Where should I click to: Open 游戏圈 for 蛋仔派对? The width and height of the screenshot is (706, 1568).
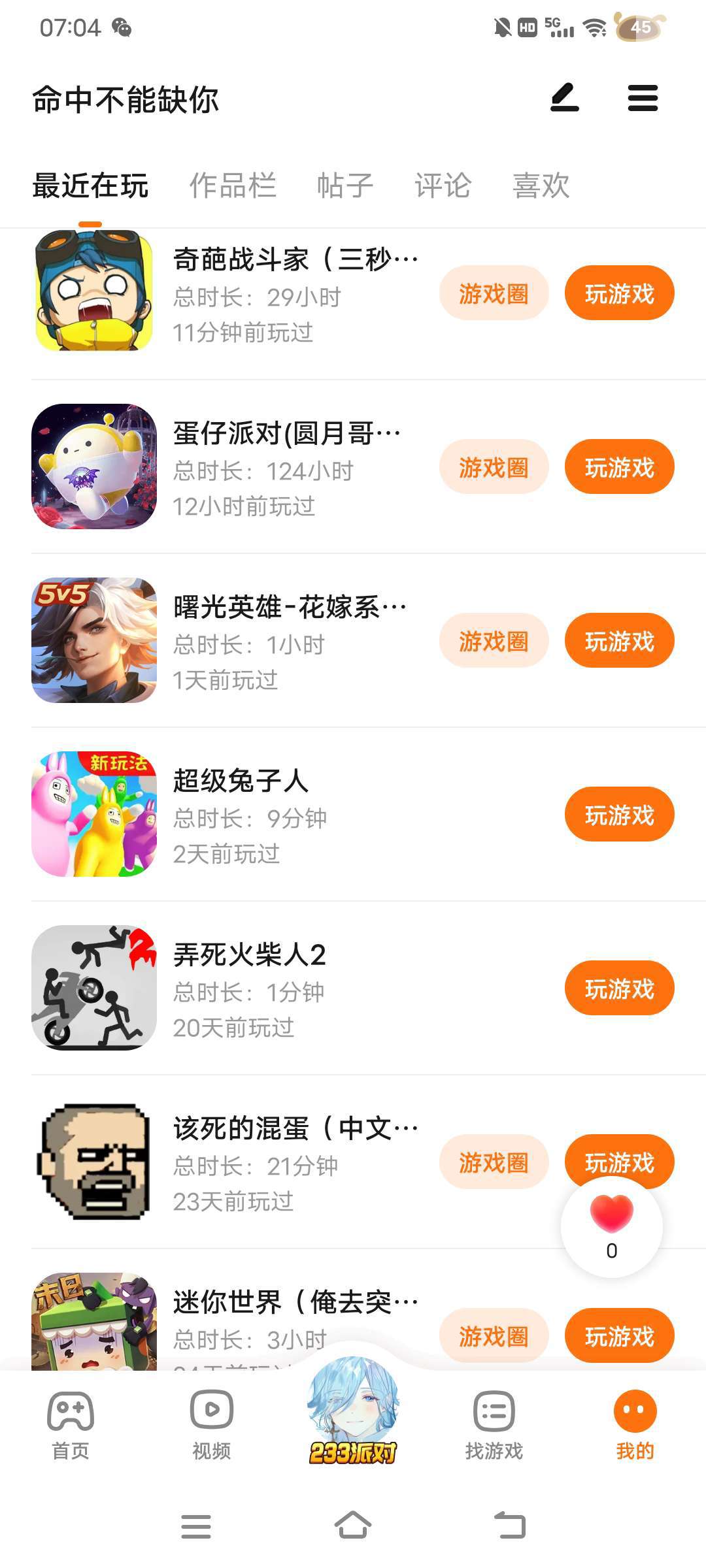[x=494, y=467]
